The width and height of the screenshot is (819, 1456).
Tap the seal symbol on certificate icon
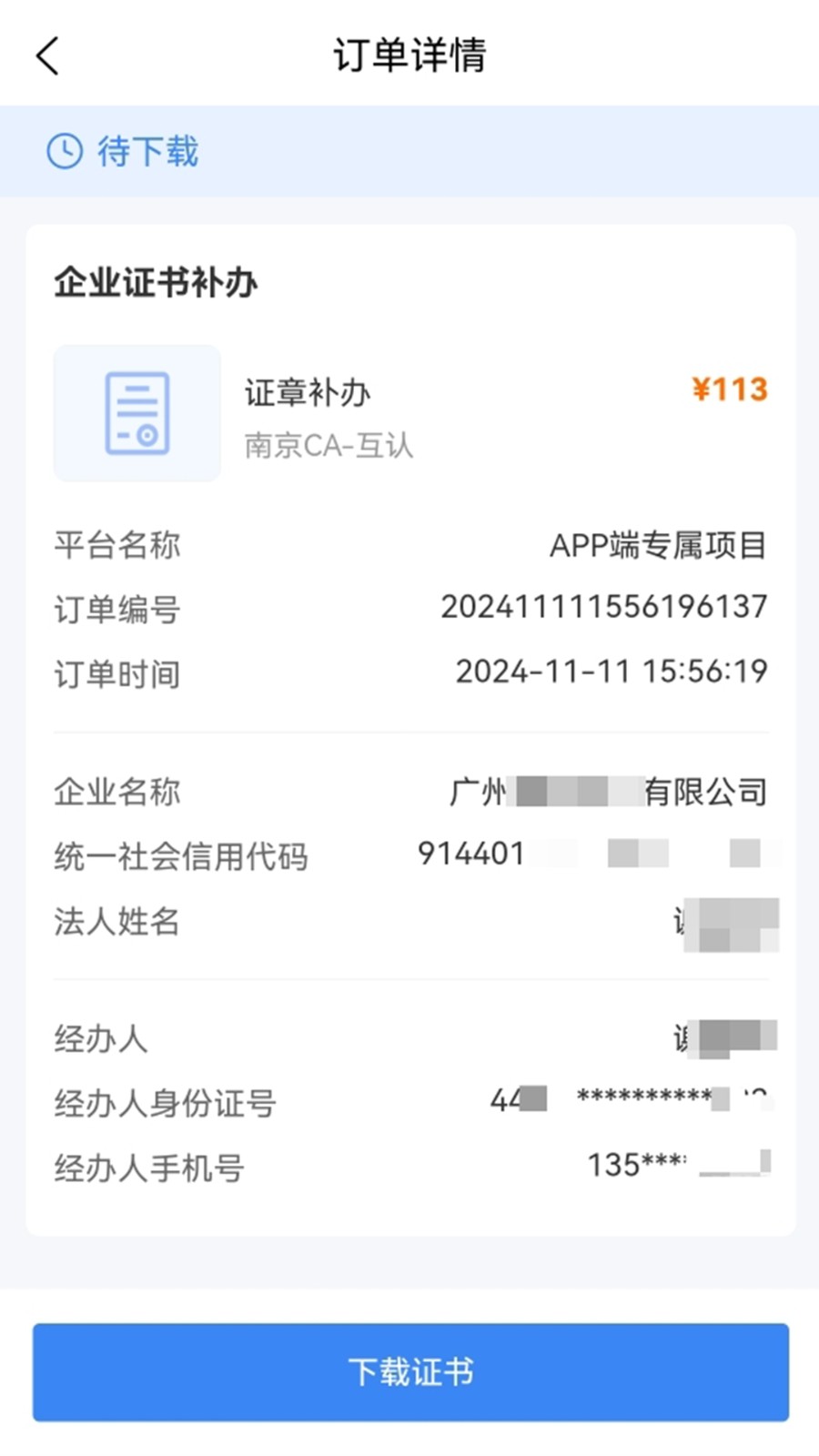(148, 438)
